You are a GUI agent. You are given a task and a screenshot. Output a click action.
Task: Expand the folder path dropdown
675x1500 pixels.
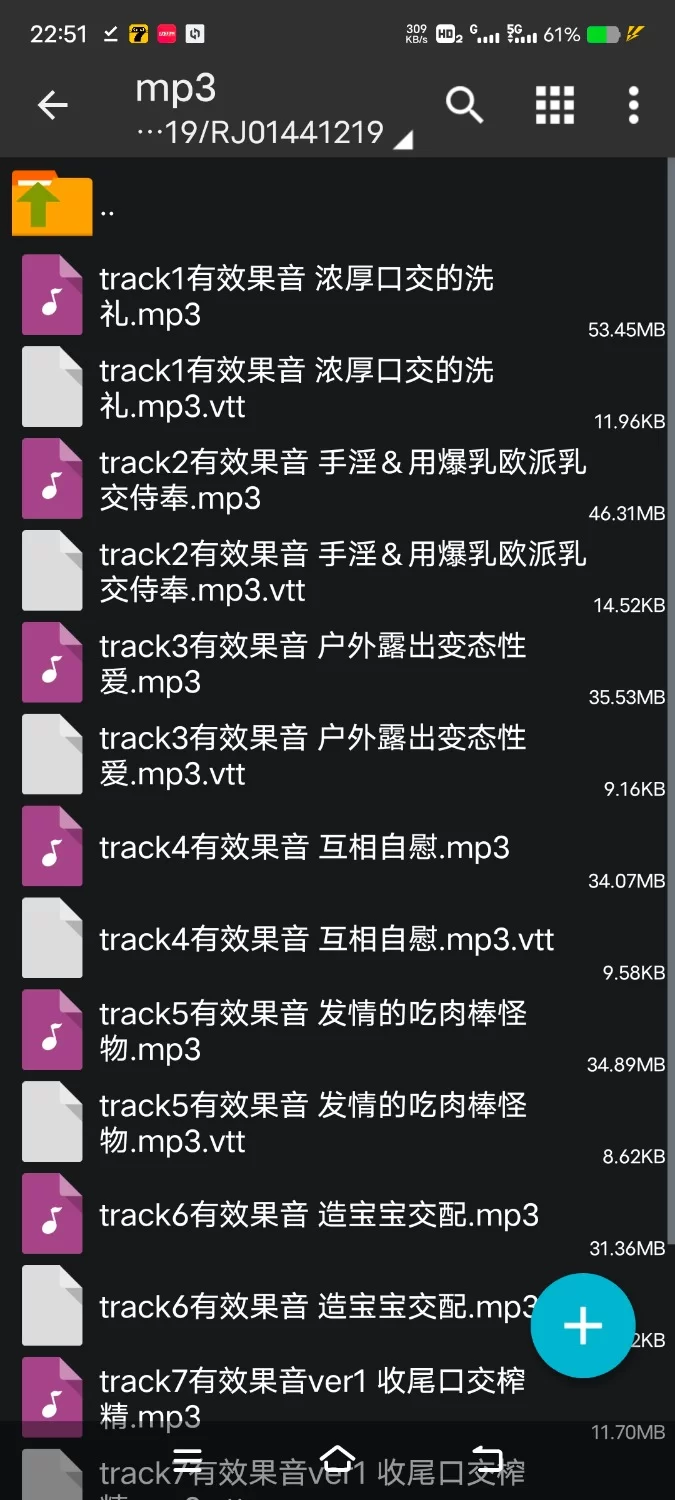coord(402,141)
